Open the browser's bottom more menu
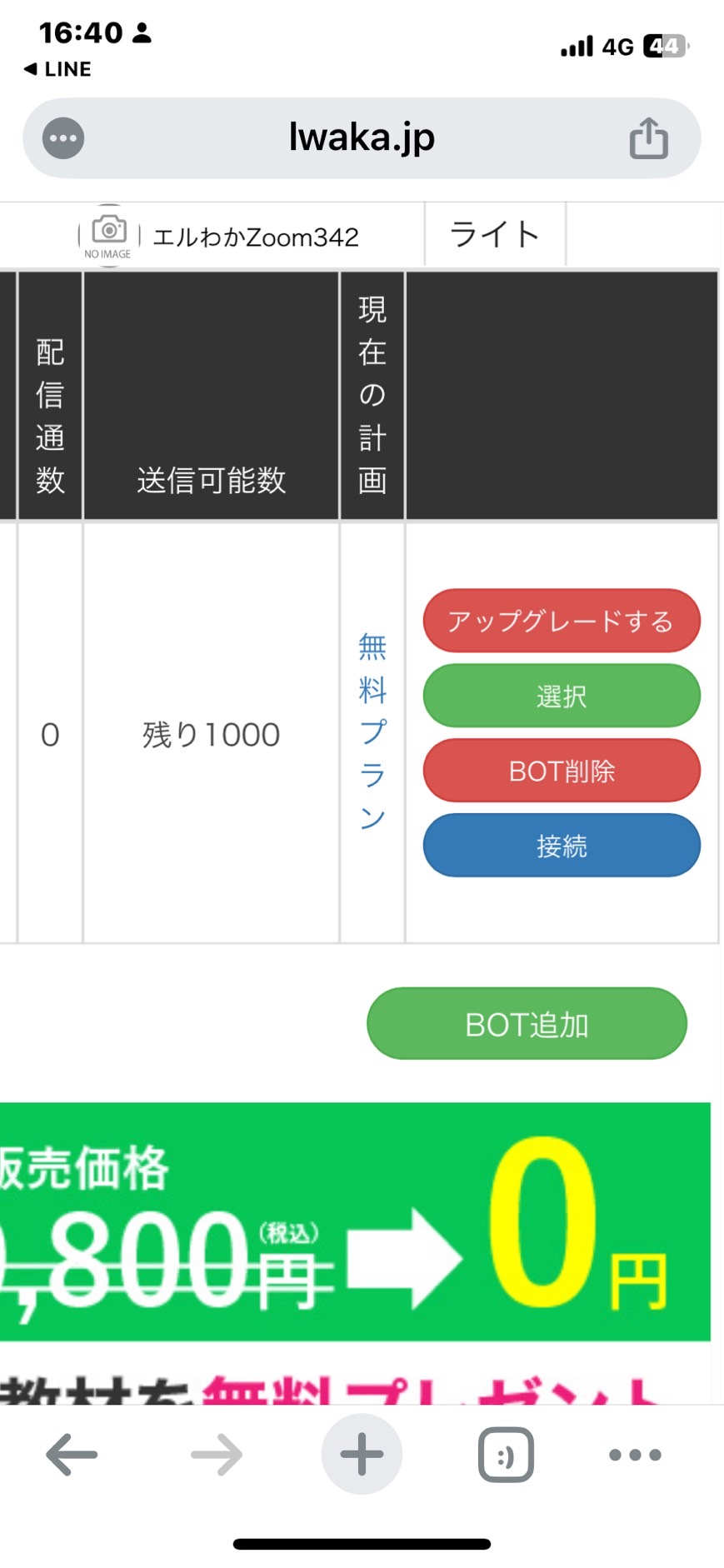 pos(635,1455)
